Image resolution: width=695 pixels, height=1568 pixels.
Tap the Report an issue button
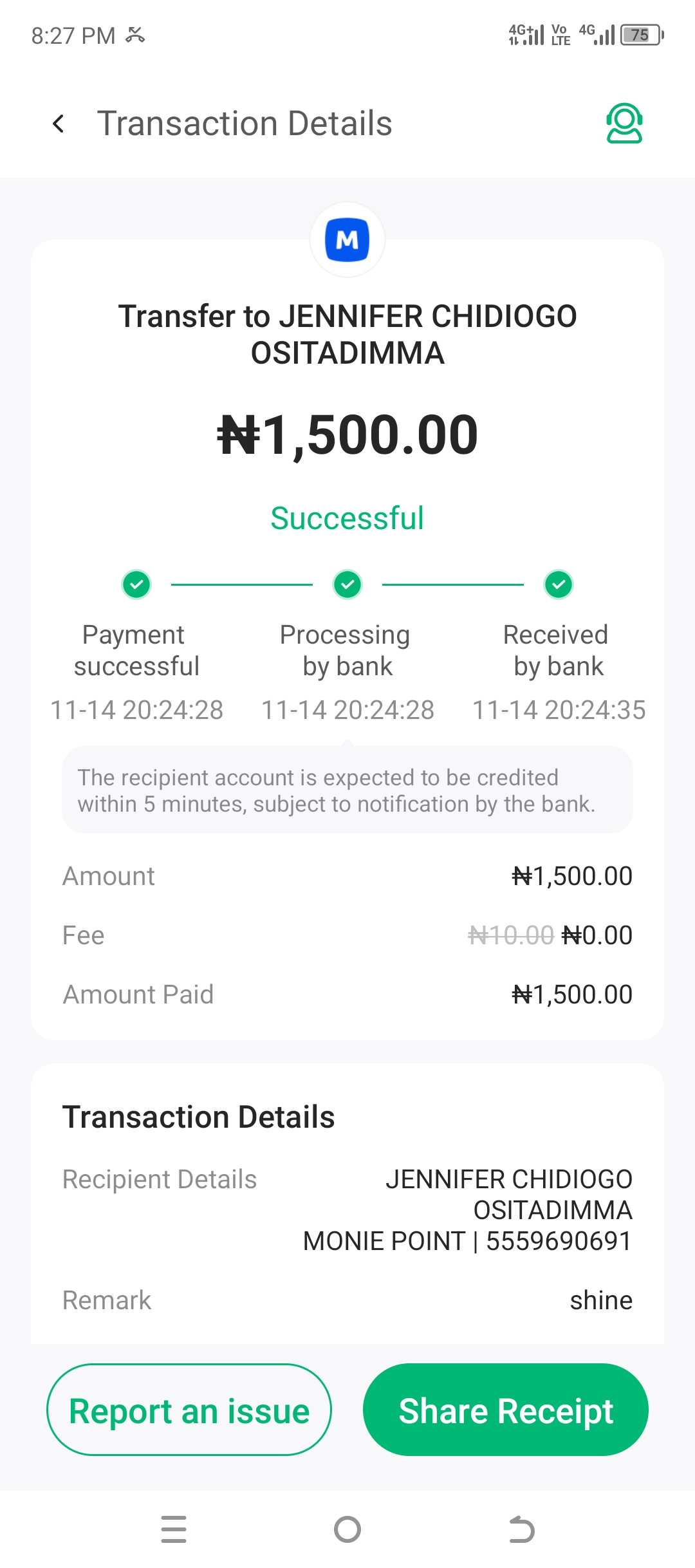[x=189, y=1410]
